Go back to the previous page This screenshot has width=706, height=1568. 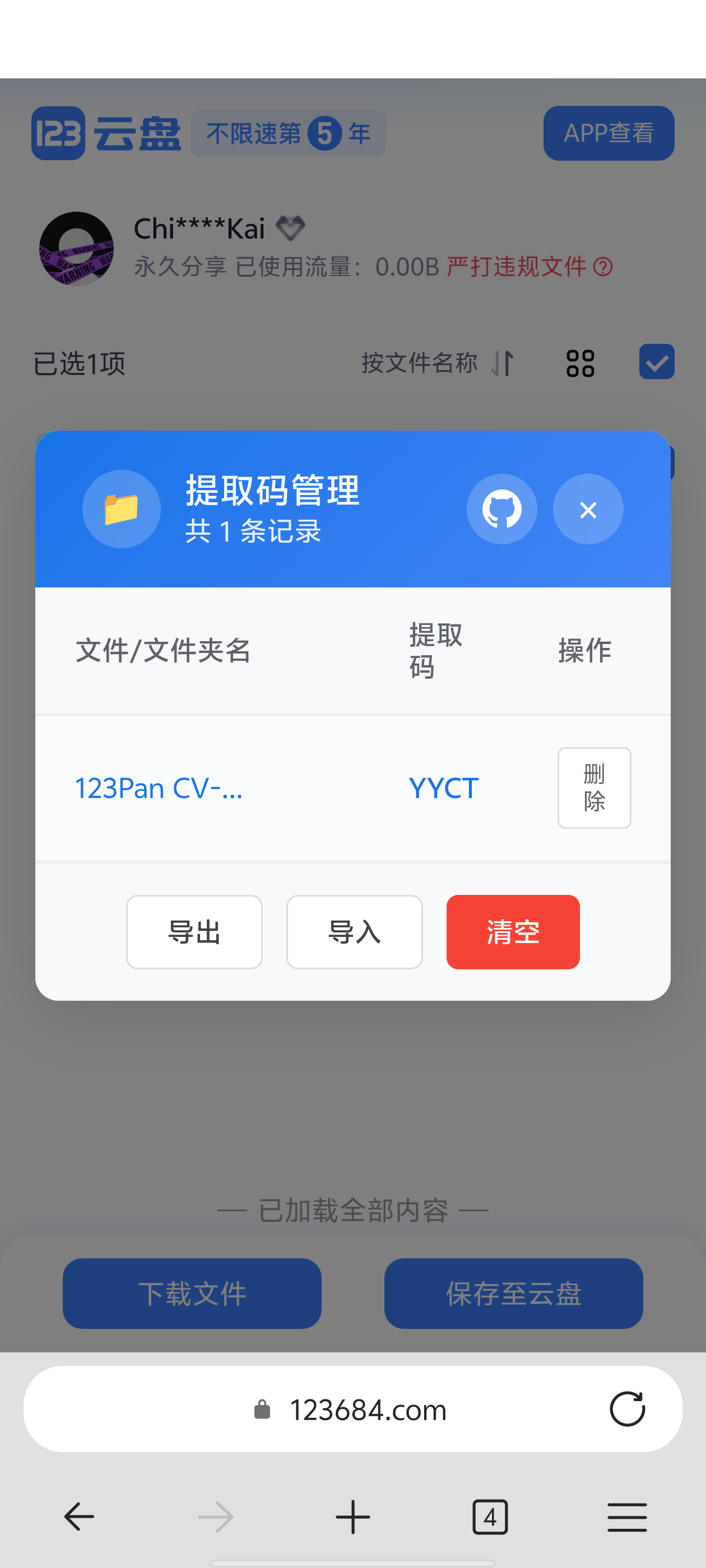(x=79, y=1516)
